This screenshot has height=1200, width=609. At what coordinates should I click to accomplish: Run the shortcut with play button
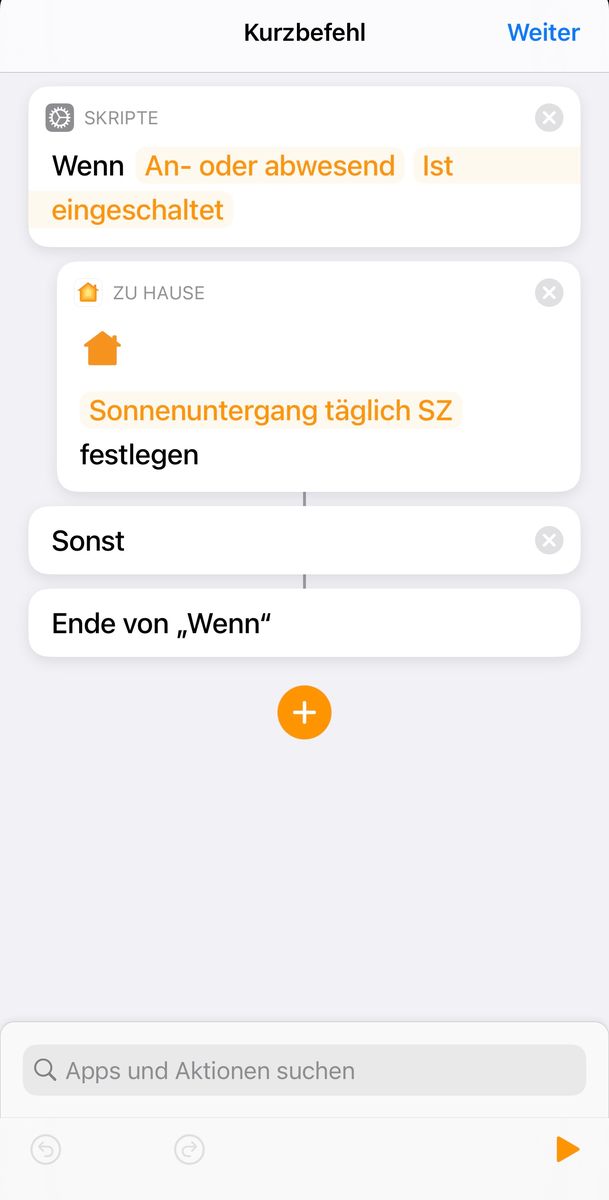567,1150
